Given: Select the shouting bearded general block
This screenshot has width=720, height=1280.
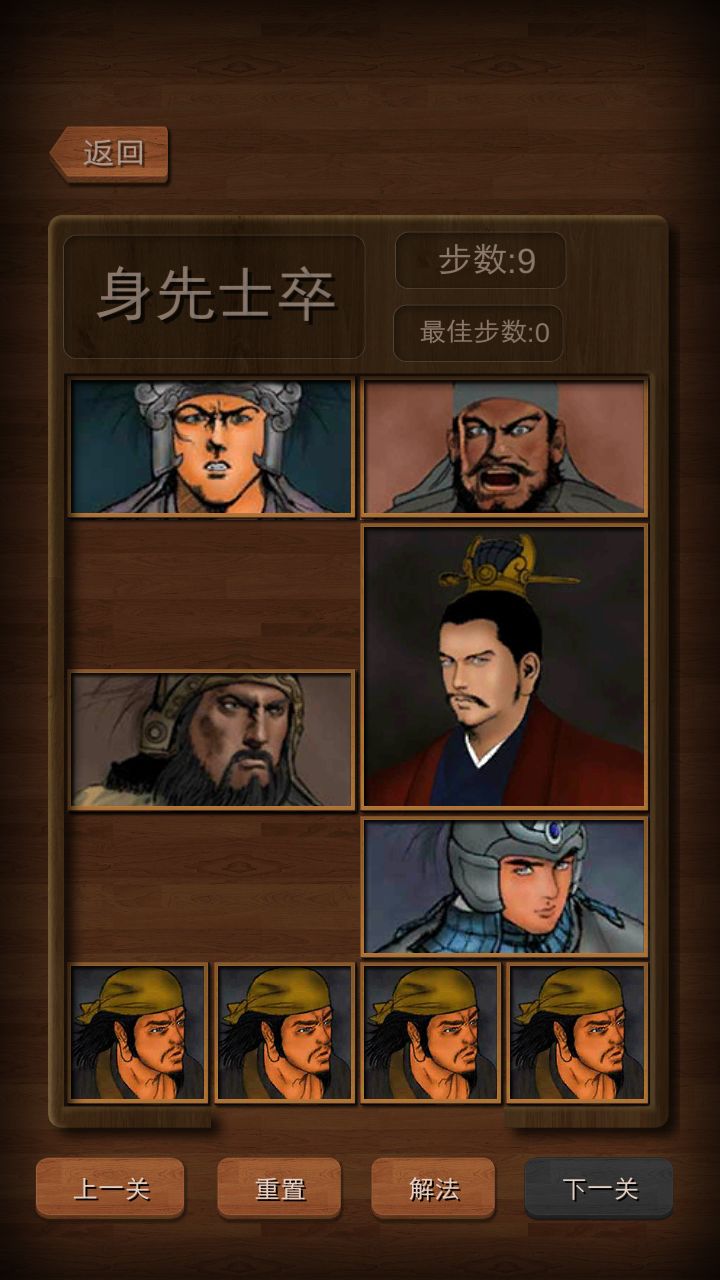Looking at the screenshot, I should [505, 446].
